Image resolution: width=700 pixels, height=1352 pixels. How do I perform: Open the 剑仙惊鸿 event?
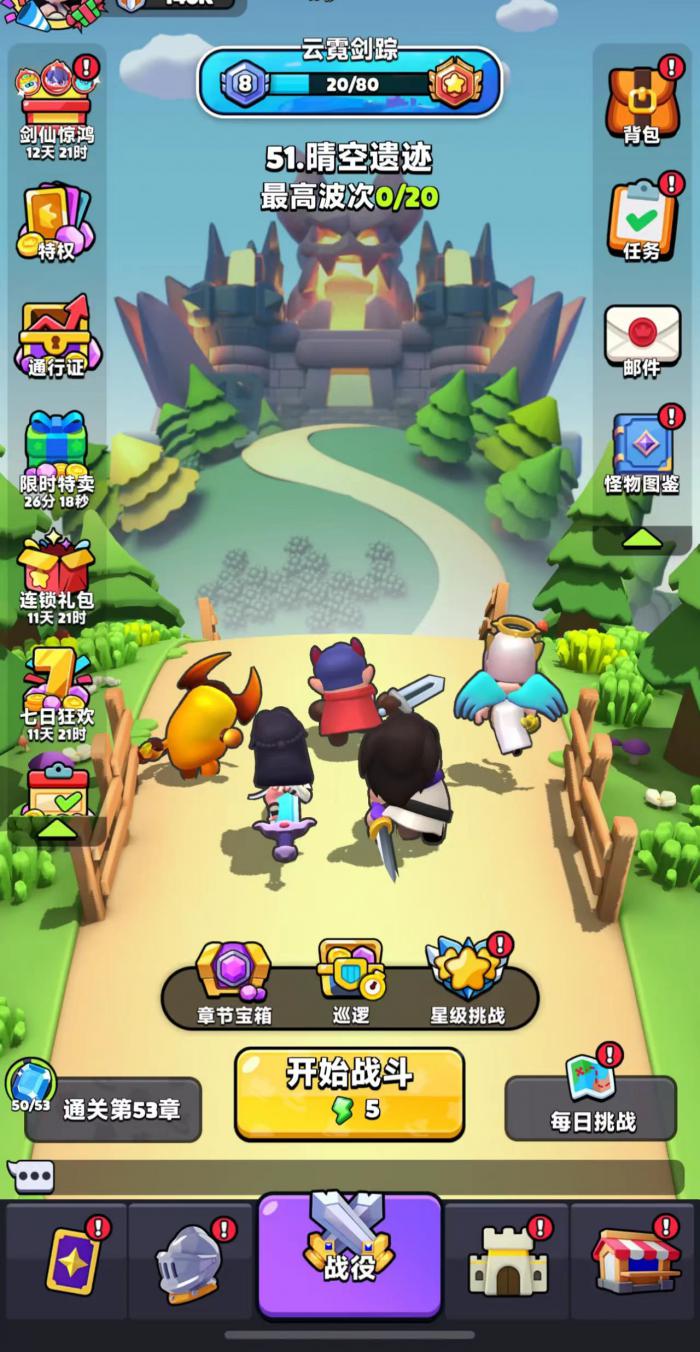55,108
